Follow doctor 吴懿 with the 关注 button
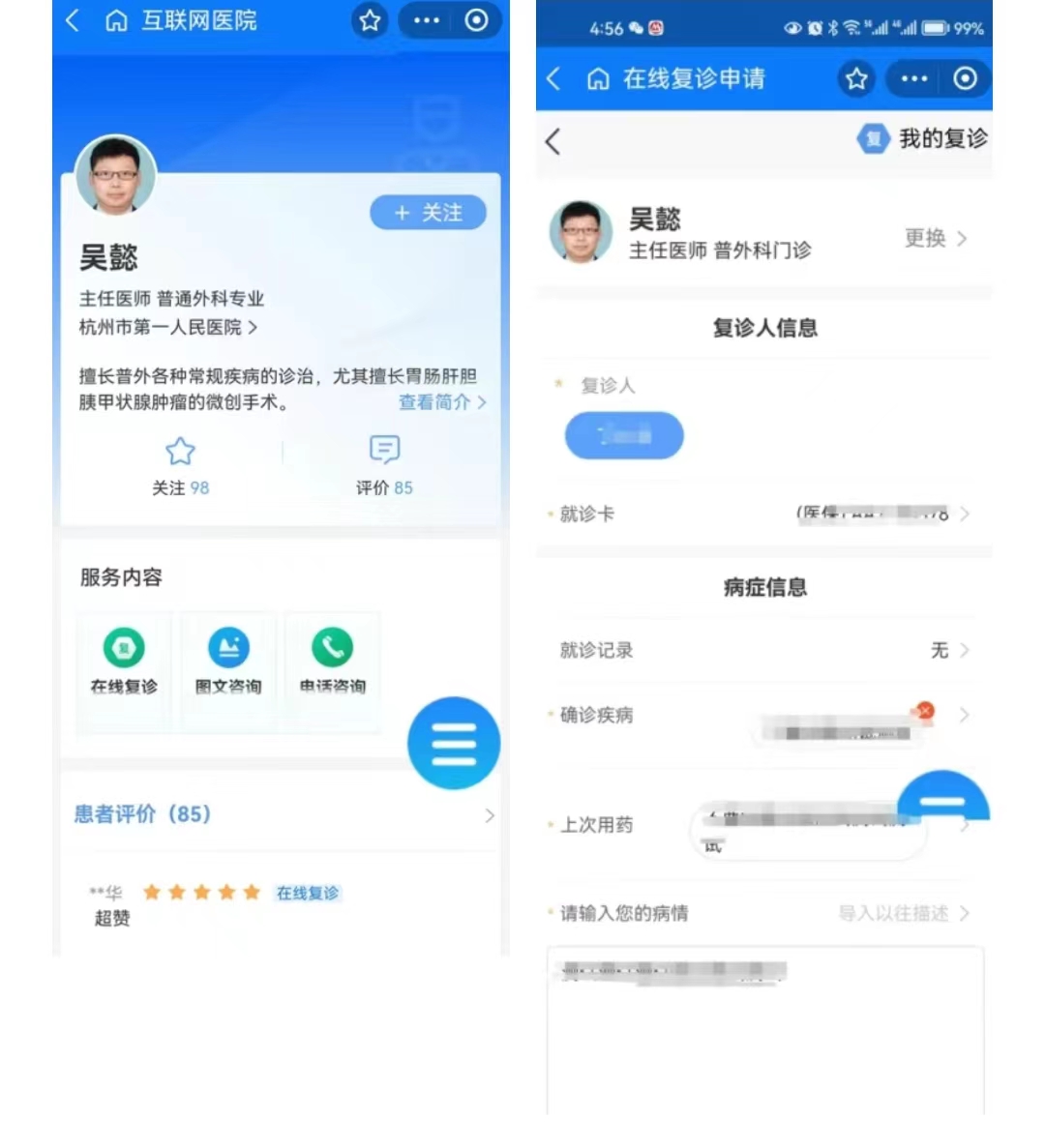Image resolution: width=1045 pixels, height=1148 pixels. (x=428, y=213)
